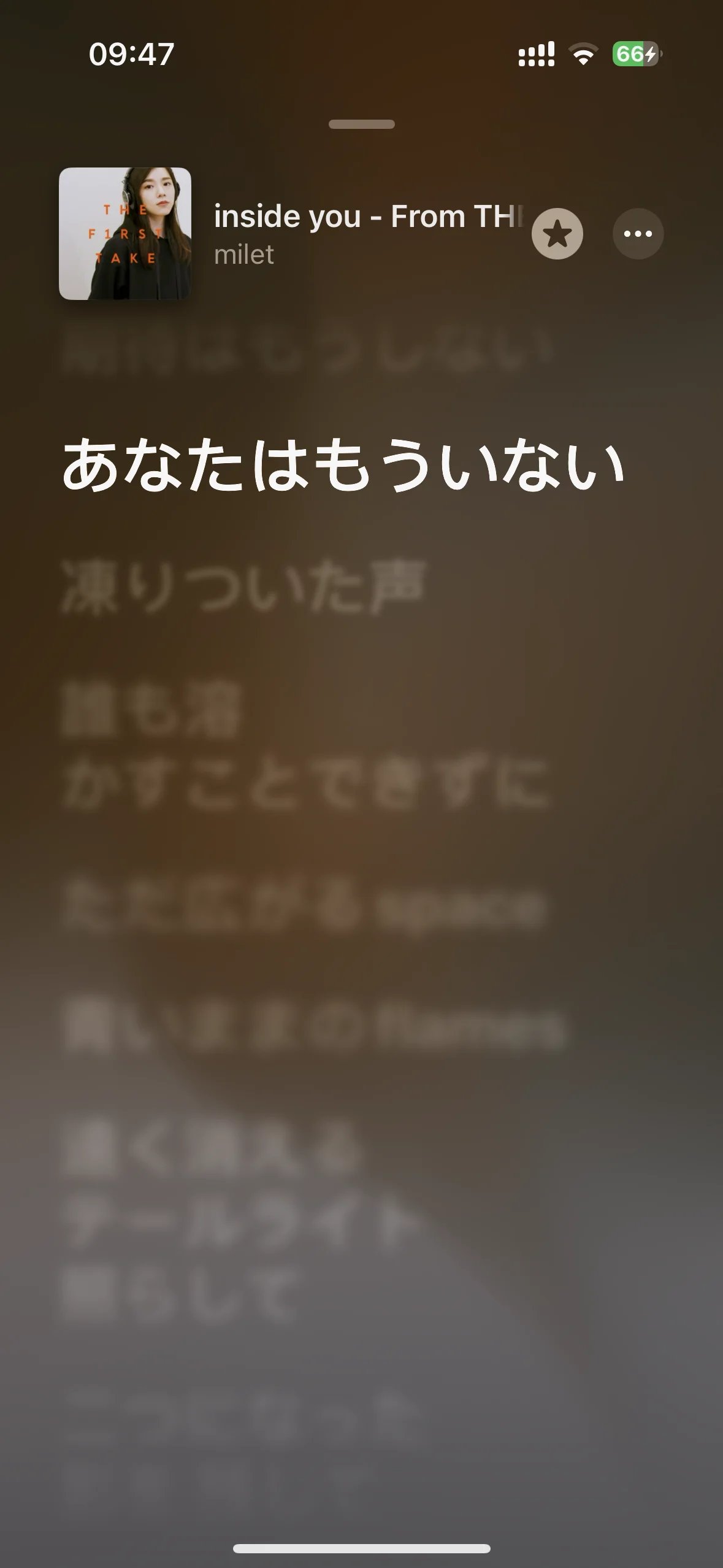The width and height of the screenshot is (723, 1568).
Task: Jump to lyric line かすことできずに
Action: pyautogui.click(x=305, y=783)
